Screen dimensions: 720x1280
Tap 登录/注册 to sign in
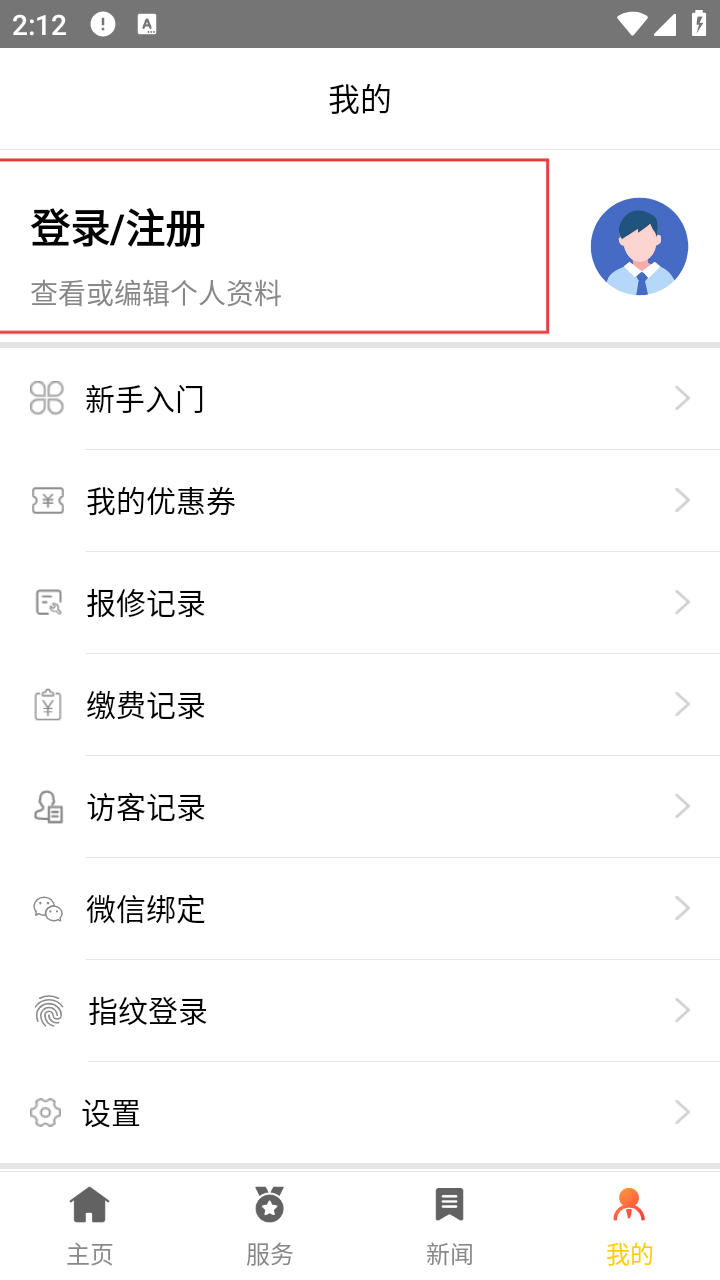coord(118,229)
